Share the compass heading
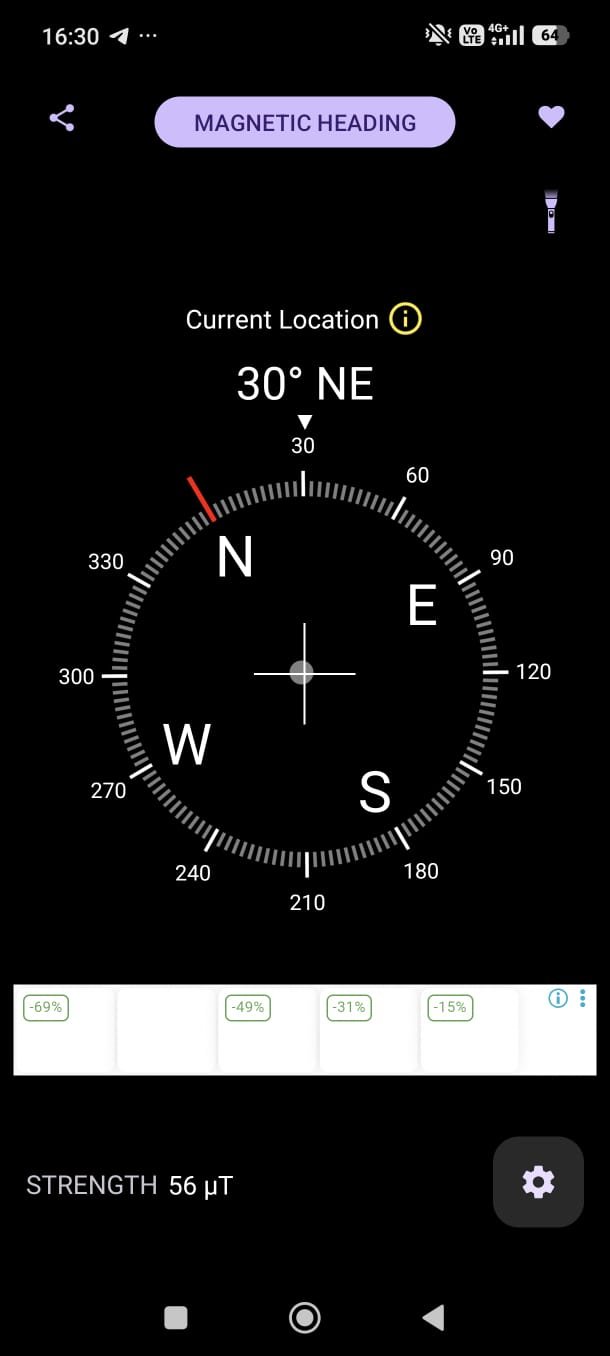Viewport: 610px width, 1356px height. tap(62, 118)
